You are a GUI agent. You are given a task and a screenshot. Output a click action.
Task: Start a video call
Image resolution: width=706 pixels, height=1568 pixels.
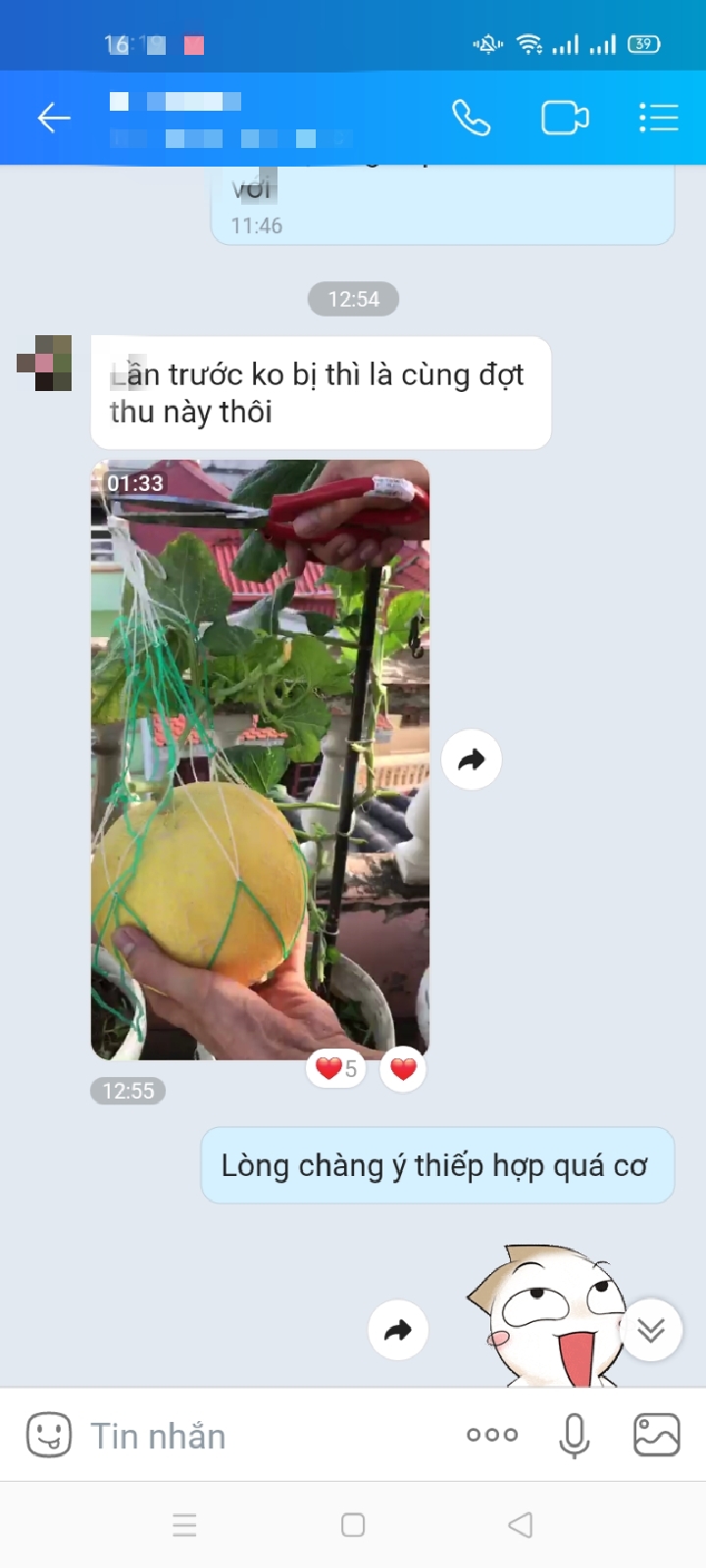(x=565, y=119)
